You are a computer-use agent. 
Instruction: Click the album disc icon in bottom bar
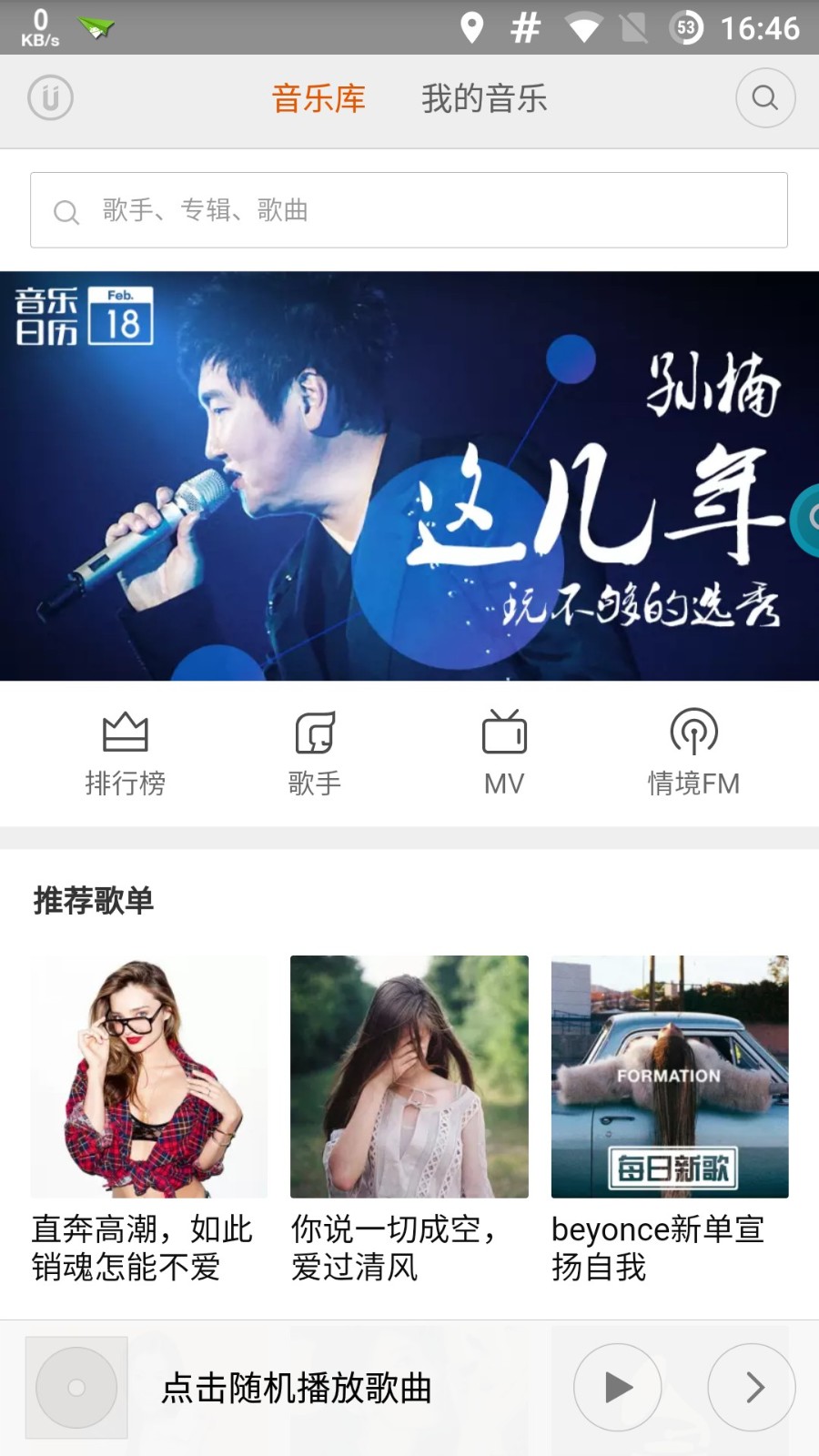pyautogui.click(x=76, y=1387)
